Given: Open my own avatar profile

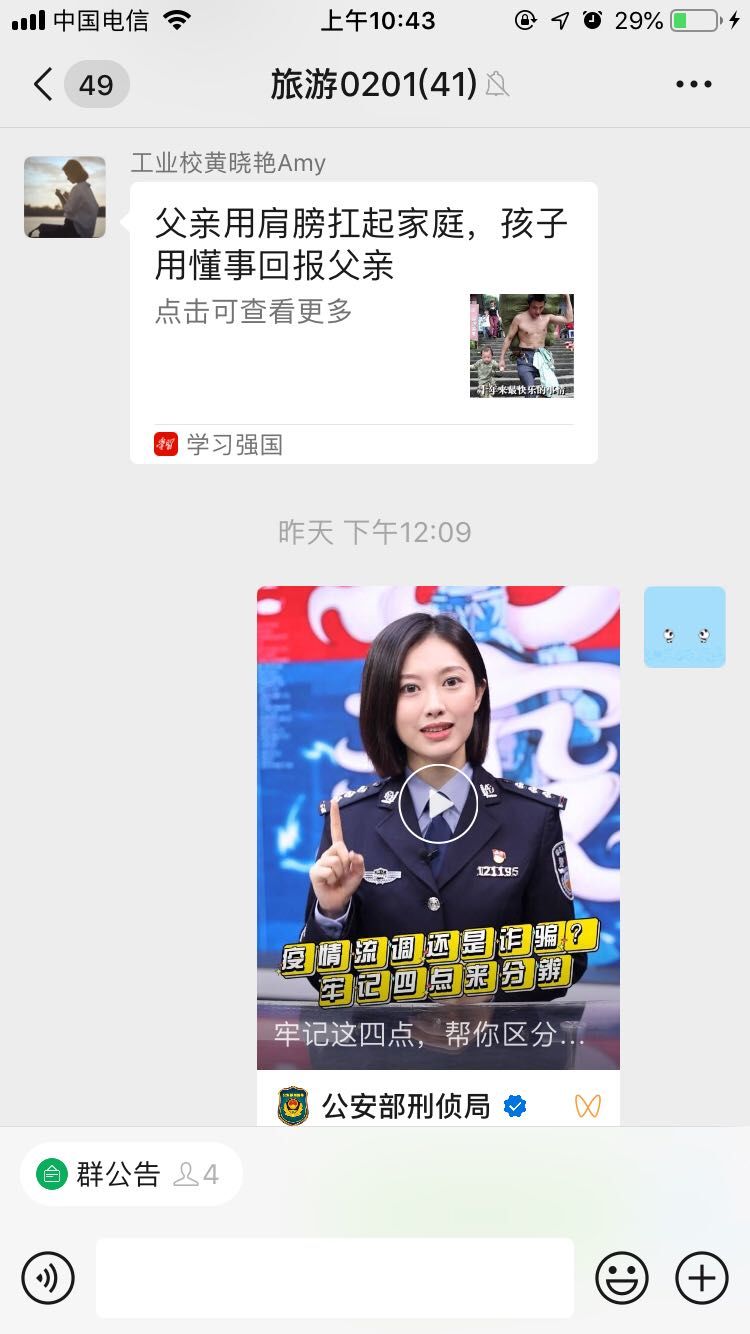Looking at the screenshot, I should tap(684, 627).
